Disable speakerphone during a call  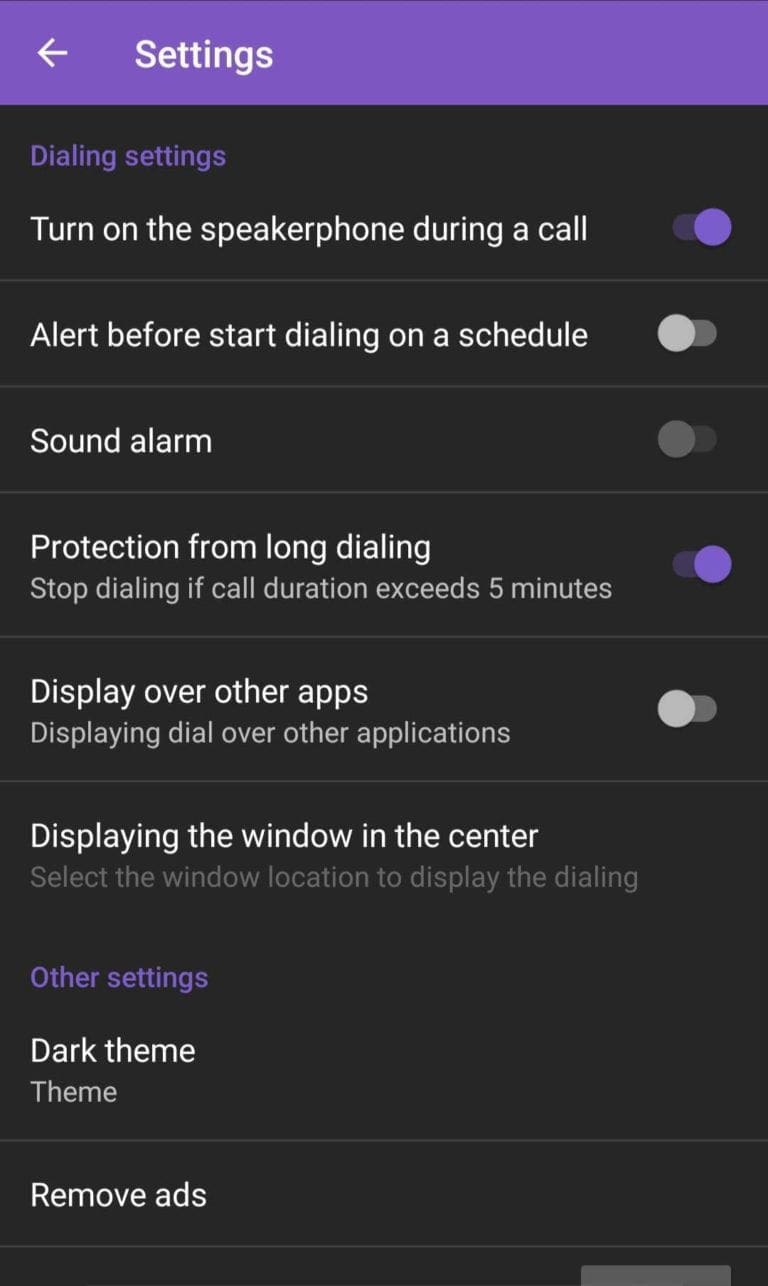(x=698, y=228)
